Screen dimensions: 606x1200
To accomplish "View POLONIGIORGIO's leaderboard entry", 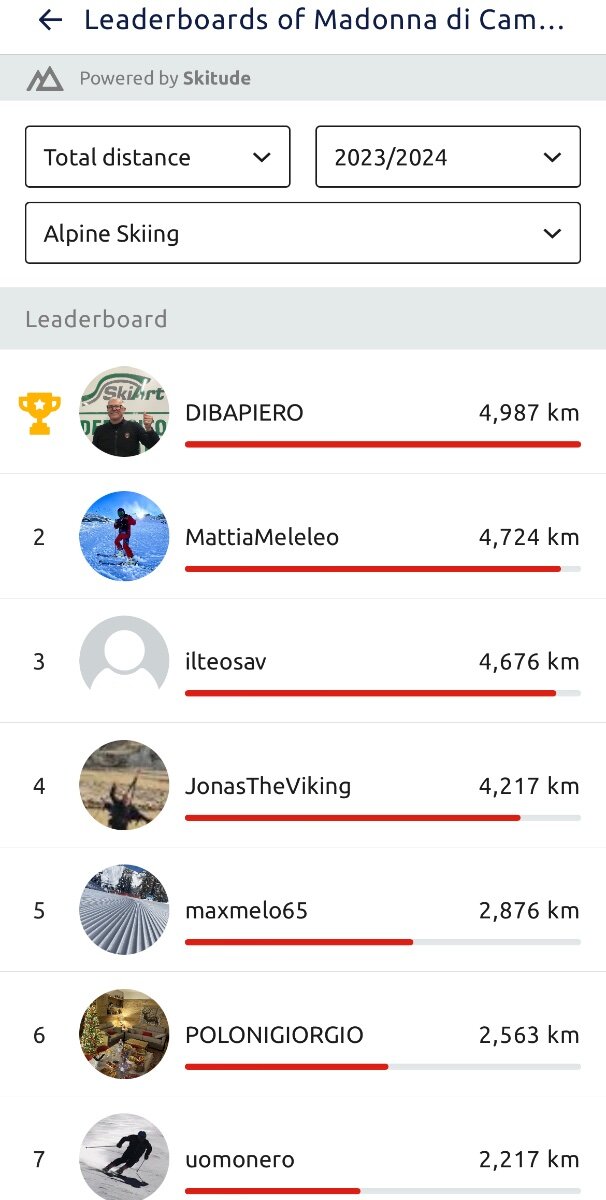I will pyautogui.click(x=302, y=1035).
